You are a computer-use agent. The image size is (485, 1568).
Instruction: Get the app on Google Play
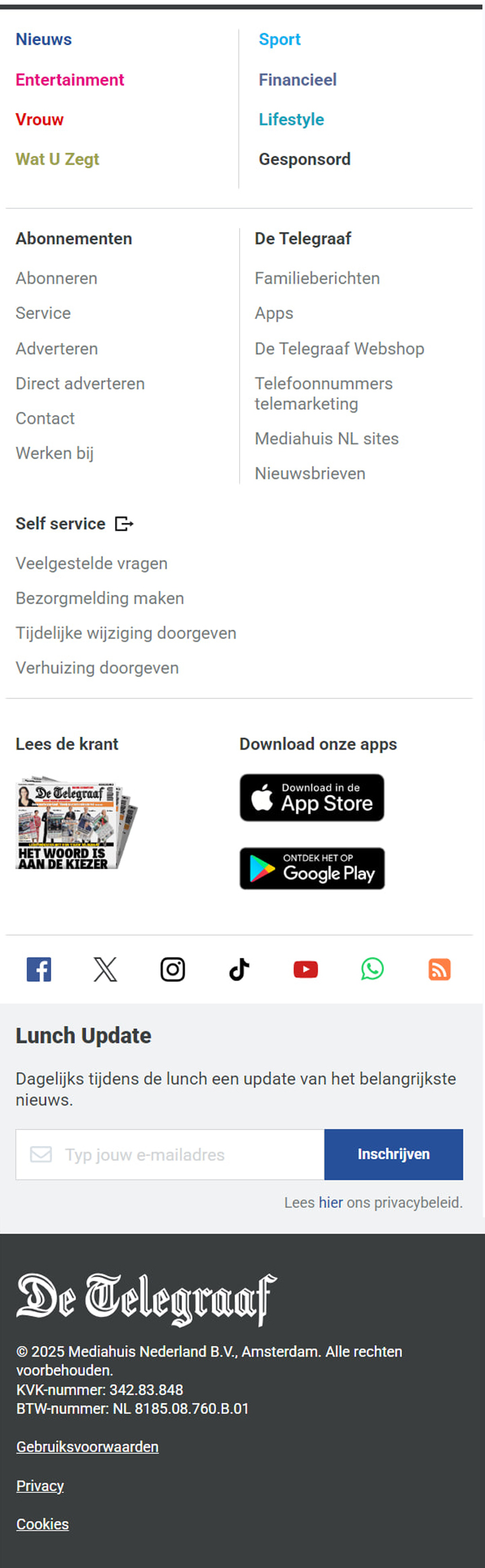[312, 868]
